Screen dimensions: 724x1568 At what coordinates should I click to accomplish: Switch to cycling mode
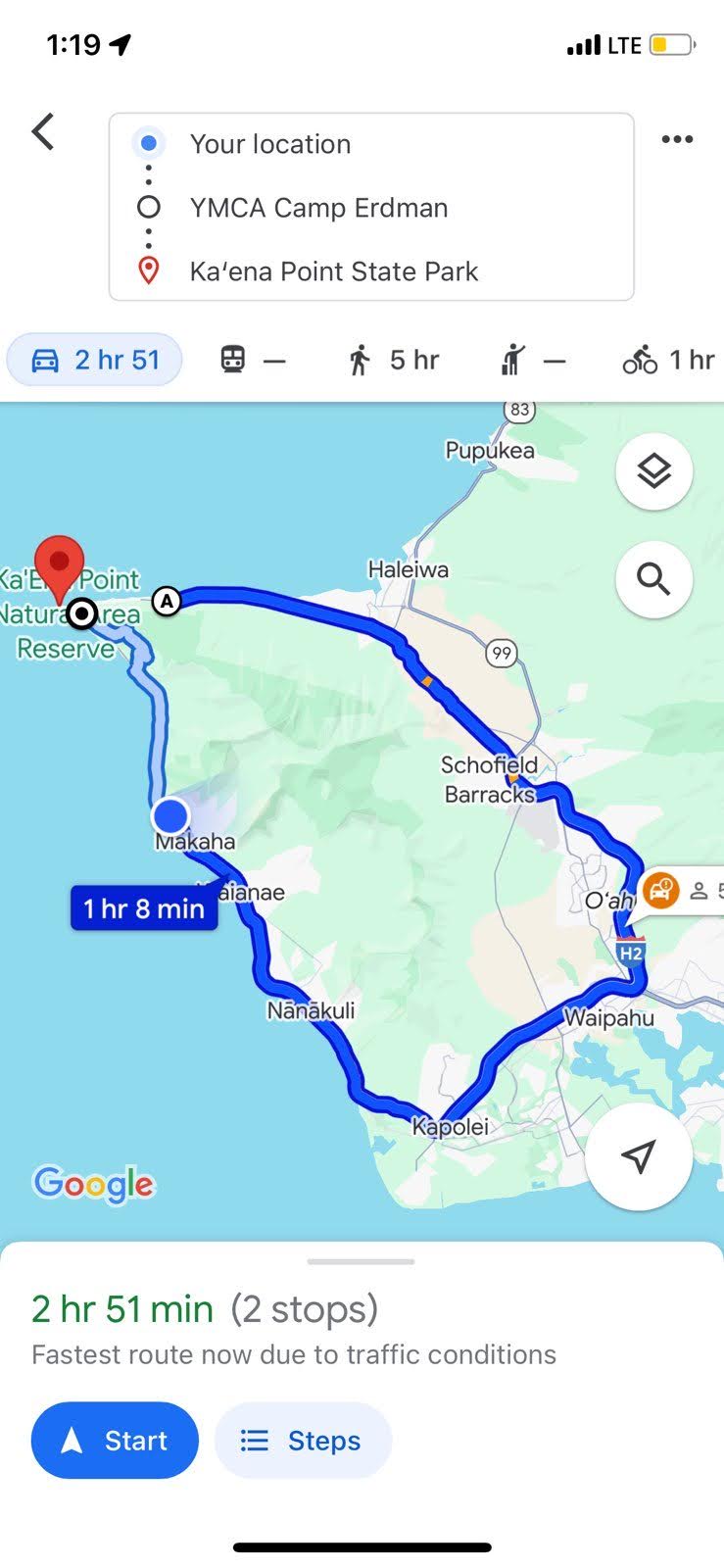point(669,361)
